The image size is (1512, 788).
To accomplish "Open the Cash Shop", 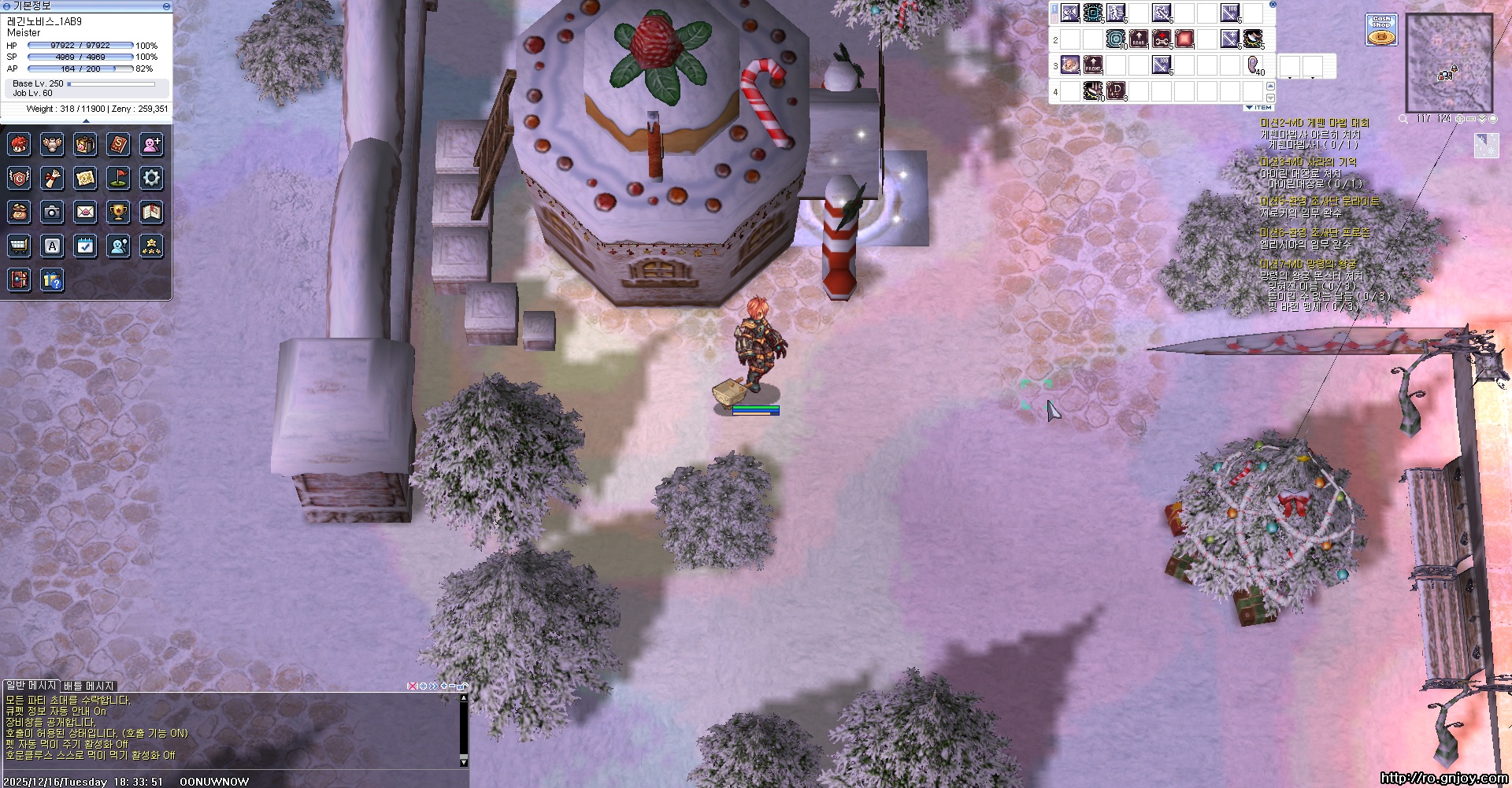I will pyautogui.click(x=1381, y=30).
